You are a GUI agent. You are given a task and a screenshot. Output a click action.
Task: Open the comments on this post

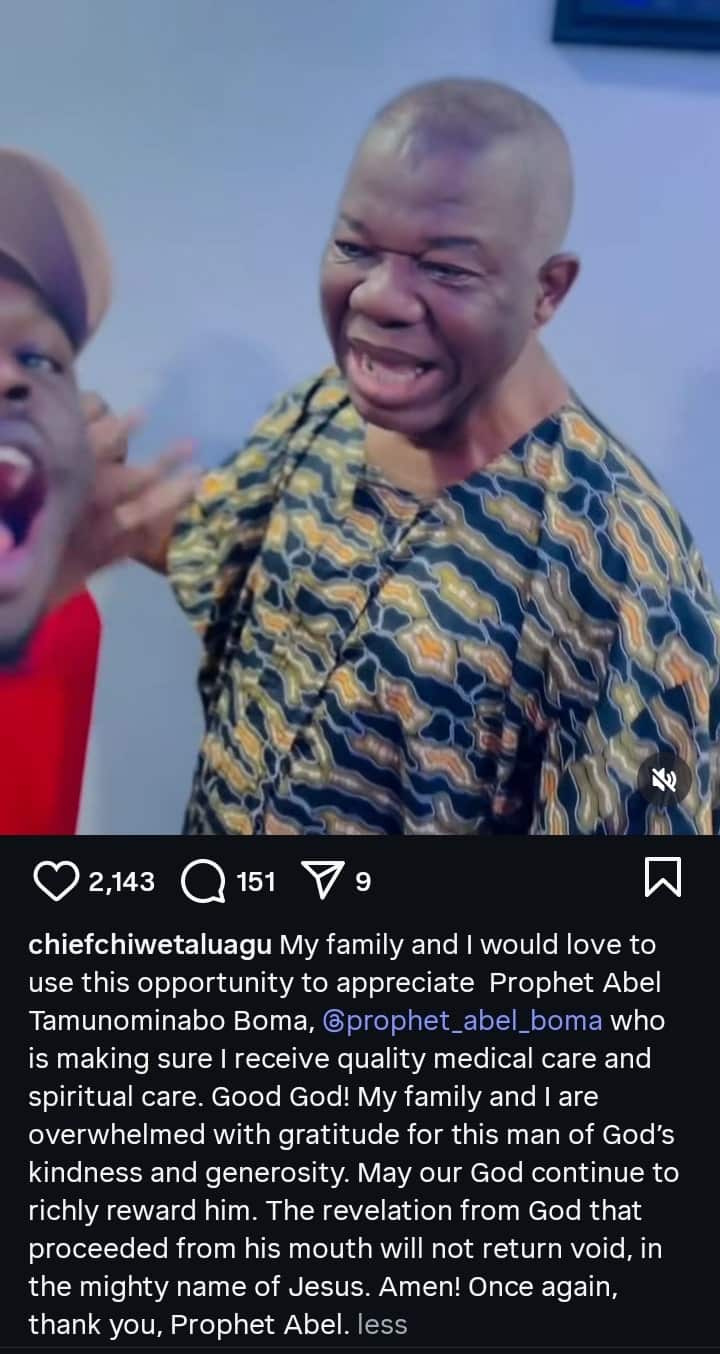coord(203,881)
